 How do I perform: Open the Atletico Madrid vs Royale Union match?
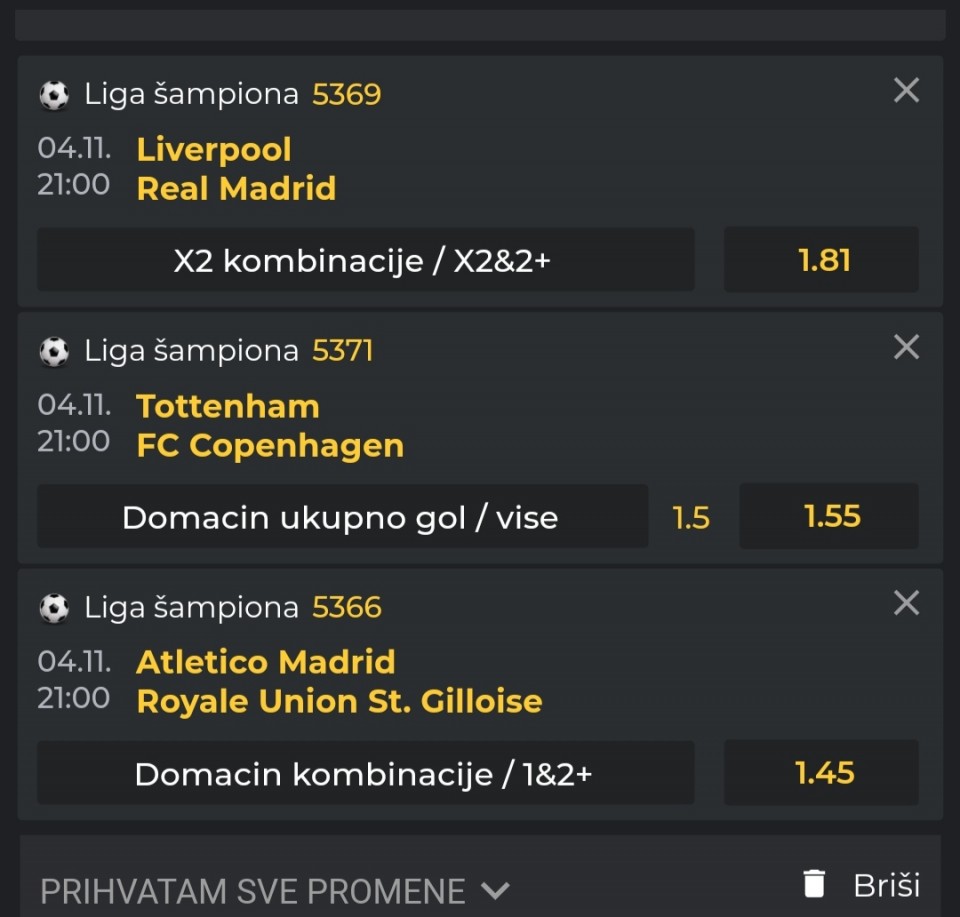[x=339, y=682]
